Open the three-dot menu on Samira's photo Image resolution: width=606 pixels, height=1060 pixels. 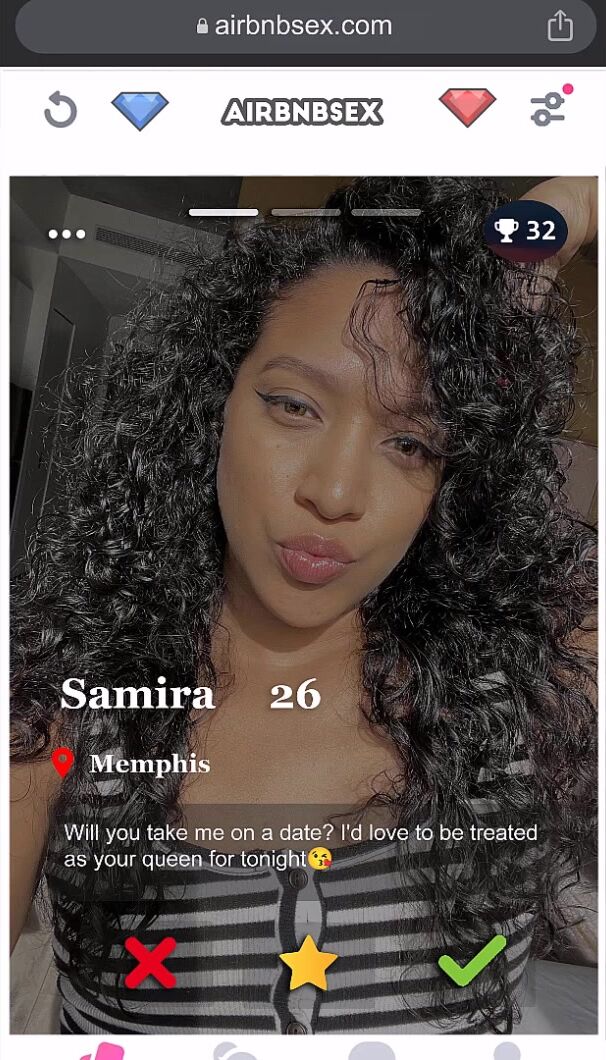pos(67,234)
